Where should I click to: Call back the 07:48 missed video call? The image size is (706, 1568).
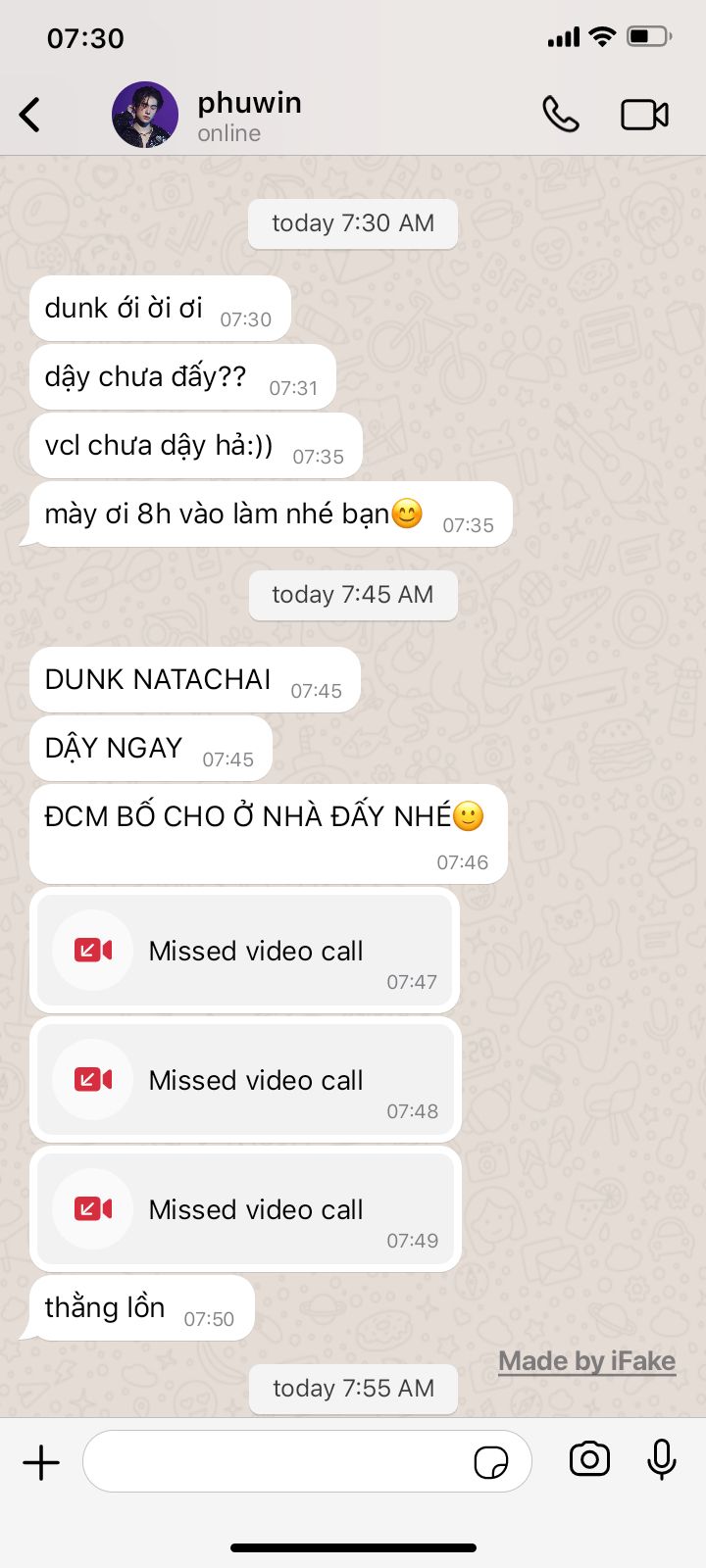pyautogui.click(x=245, y=1080)
